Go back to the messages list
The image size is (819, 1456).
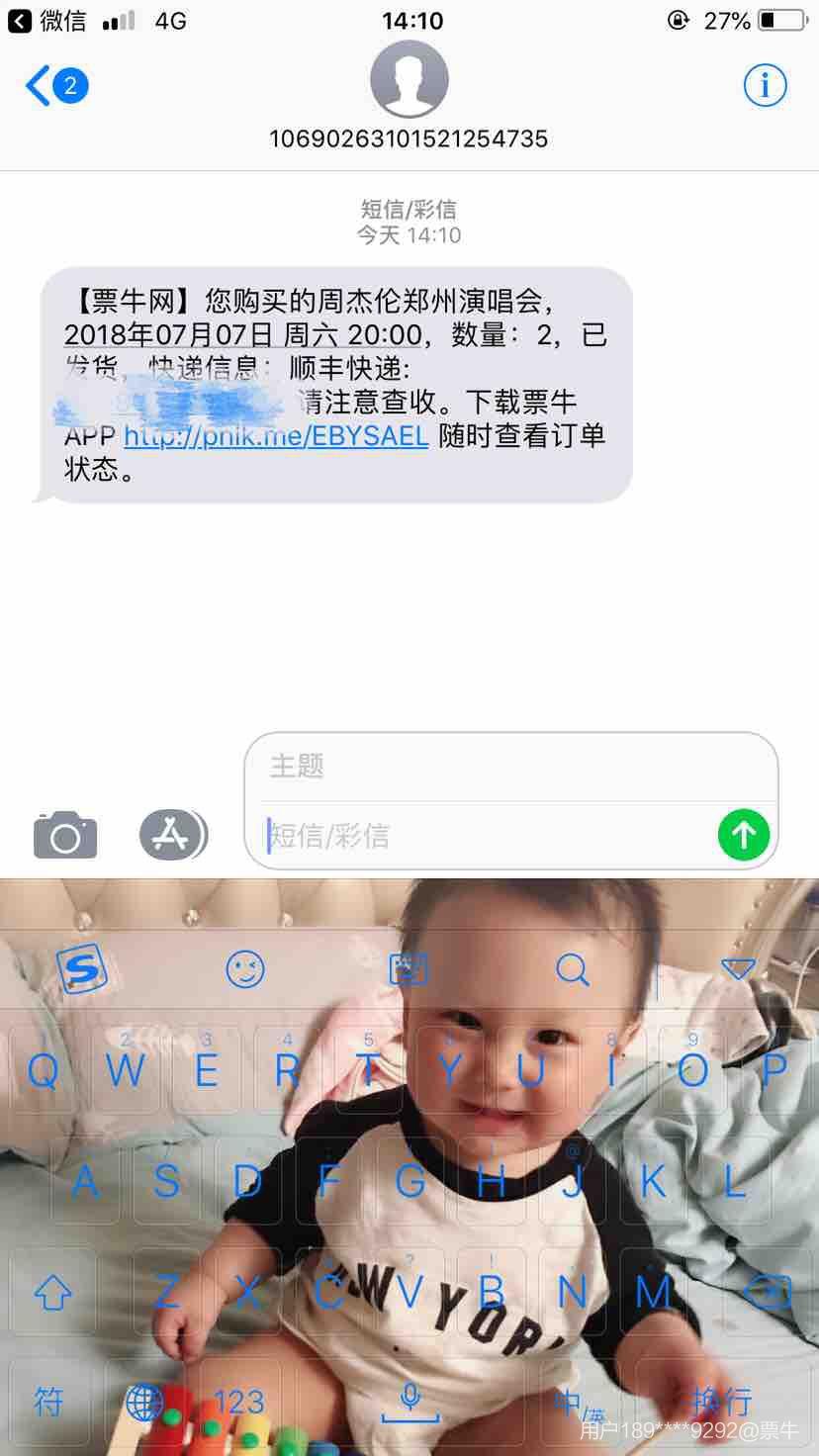(x=54, y=86)
